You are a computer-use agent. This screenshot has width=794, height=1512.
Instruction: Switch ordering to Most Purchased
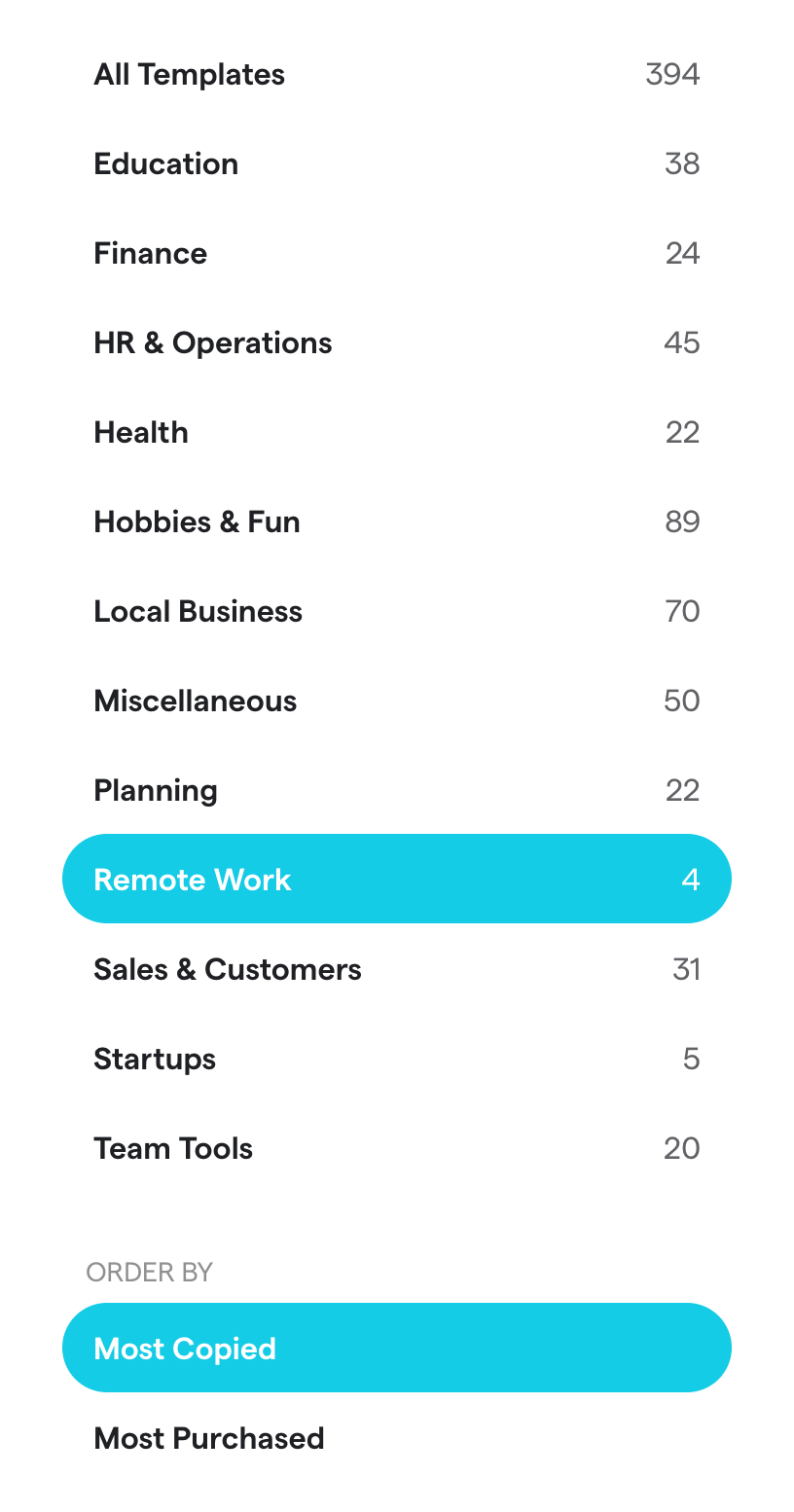pyautogui.click(x=209, y=1439)
